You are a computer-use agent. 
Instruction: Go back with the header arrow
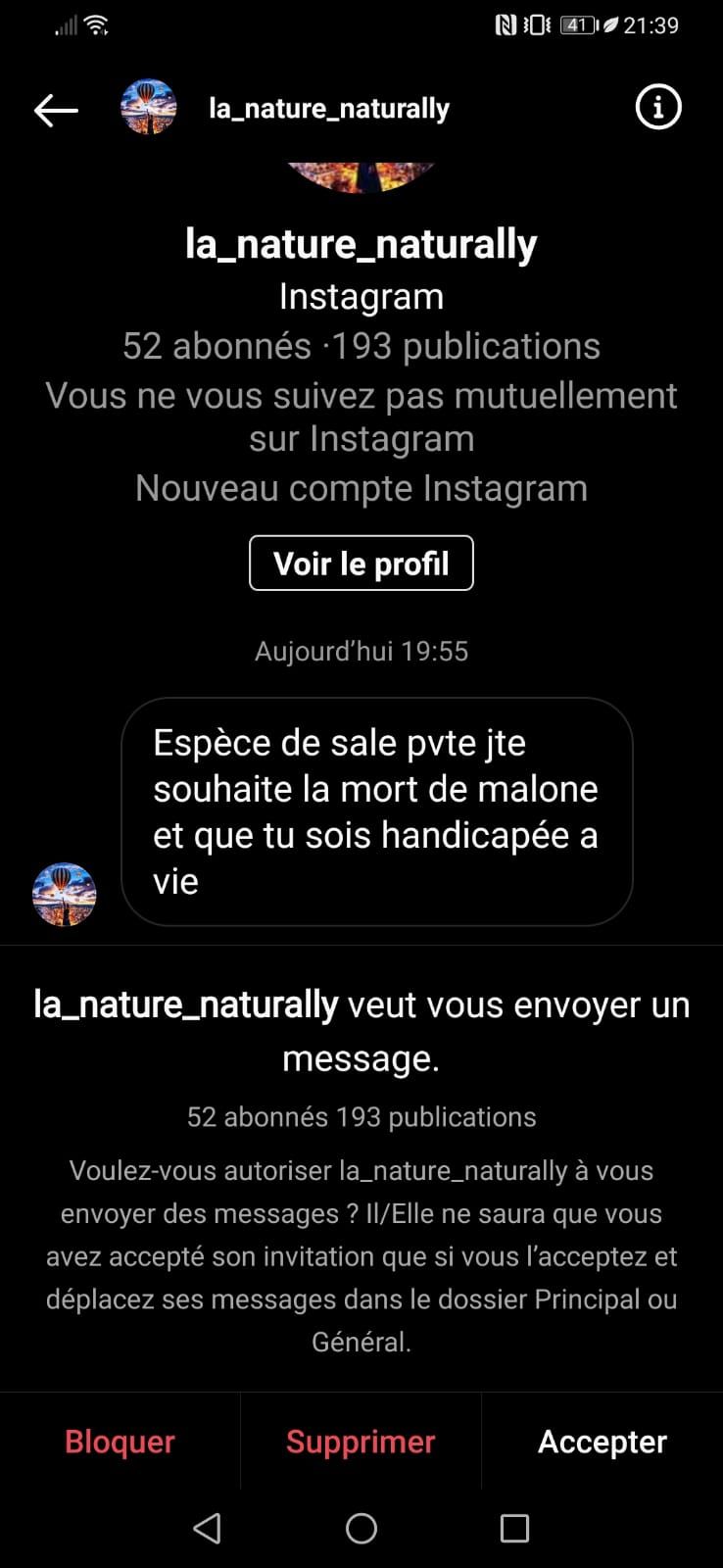[56, 110]
